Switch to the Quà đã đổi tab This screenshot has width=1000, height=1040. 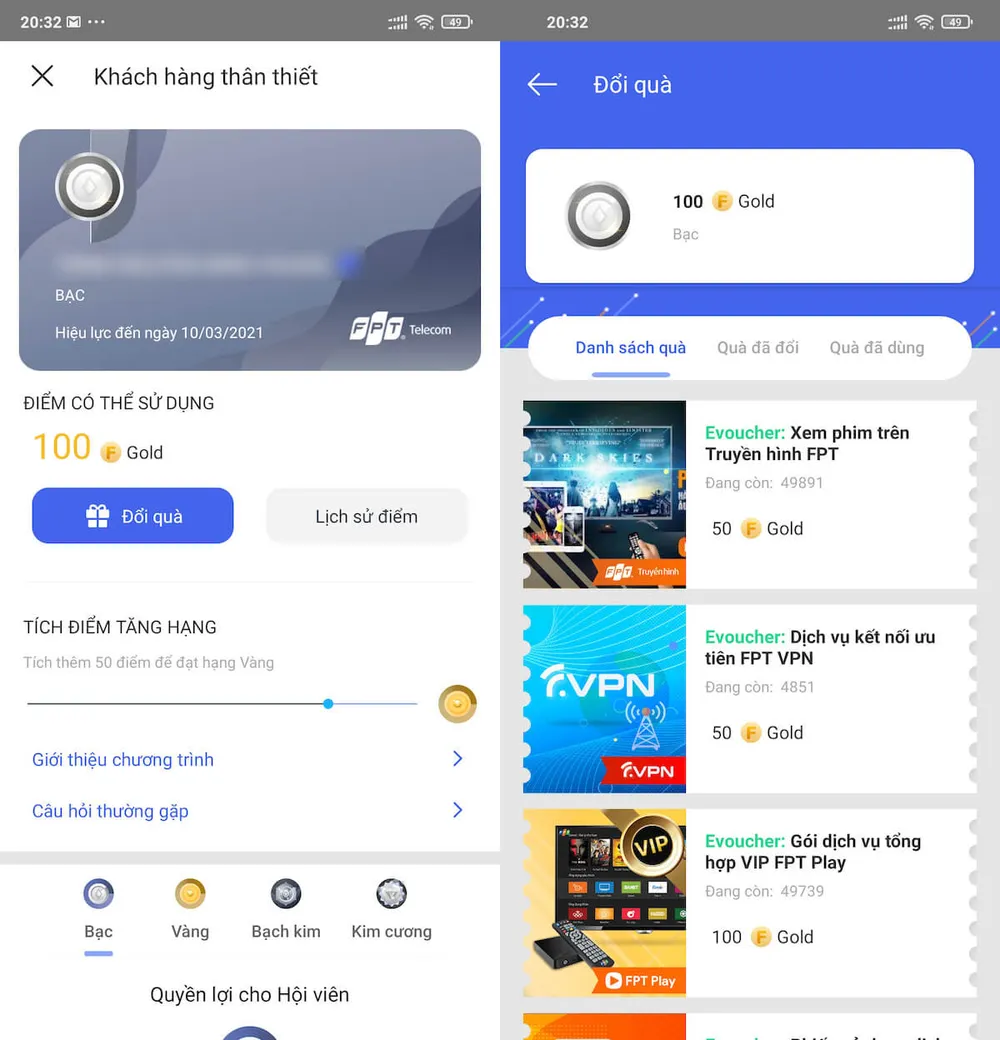[x=758, y=348]
